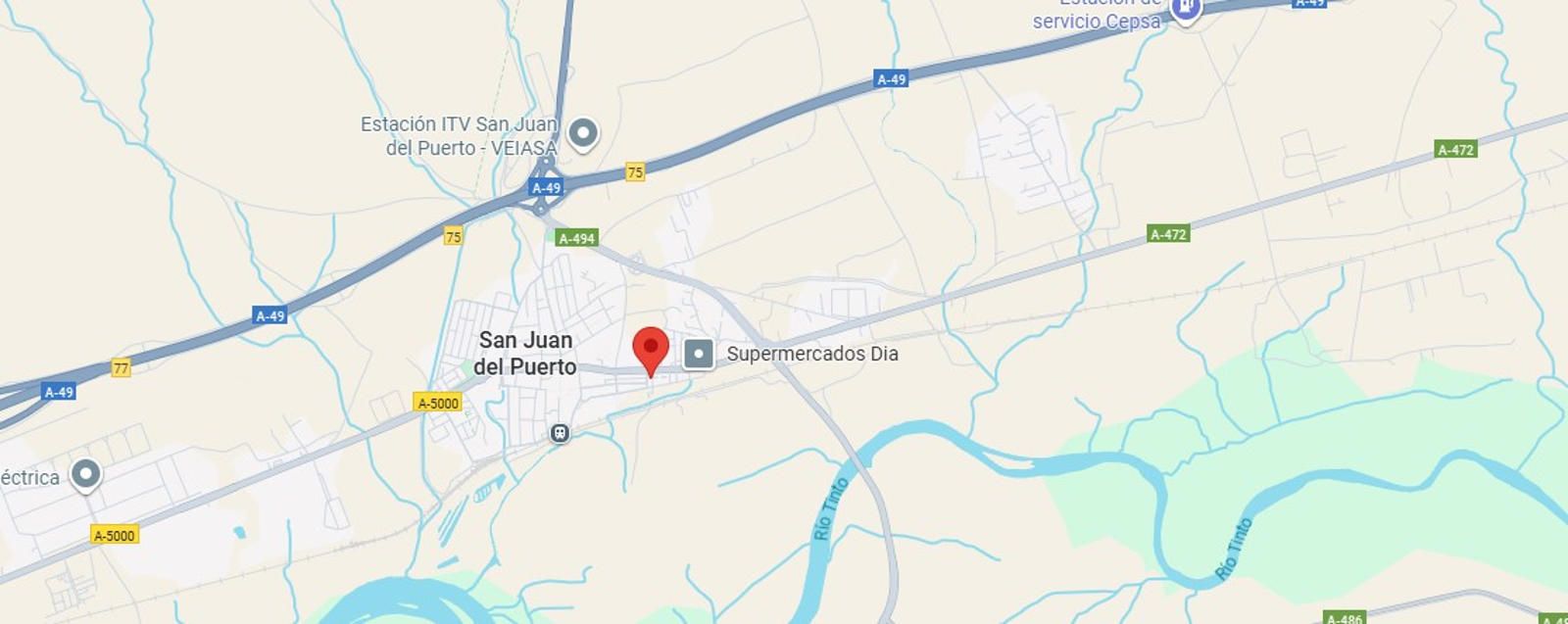1568x624 pixels.
Task: Open the Supermercados Dia place marker
Action: coord(698,354)
